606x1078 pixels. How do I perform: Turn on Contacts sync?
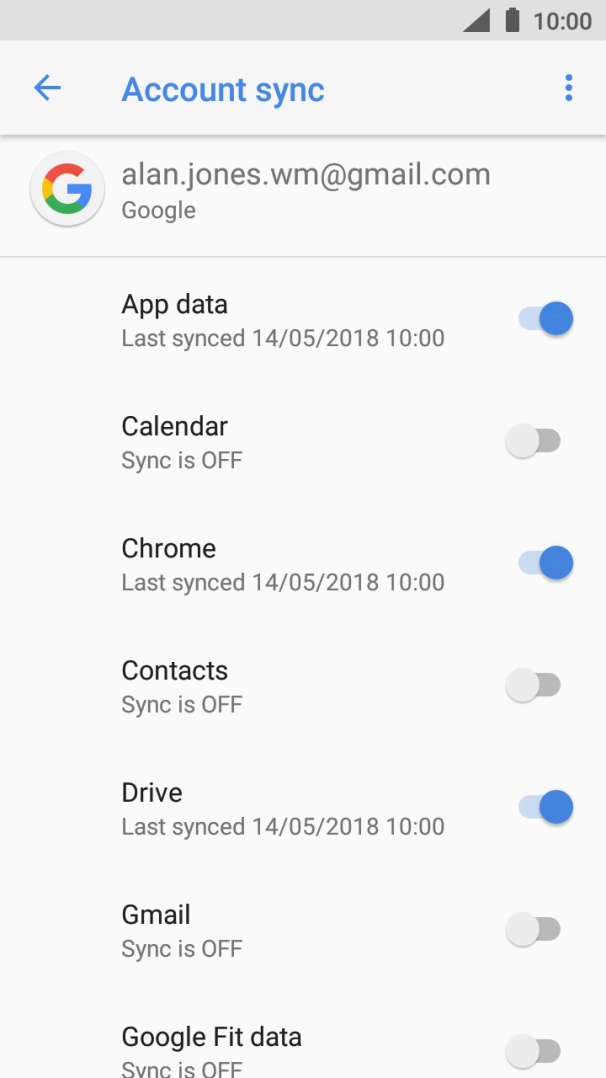[x=533, y=685]
